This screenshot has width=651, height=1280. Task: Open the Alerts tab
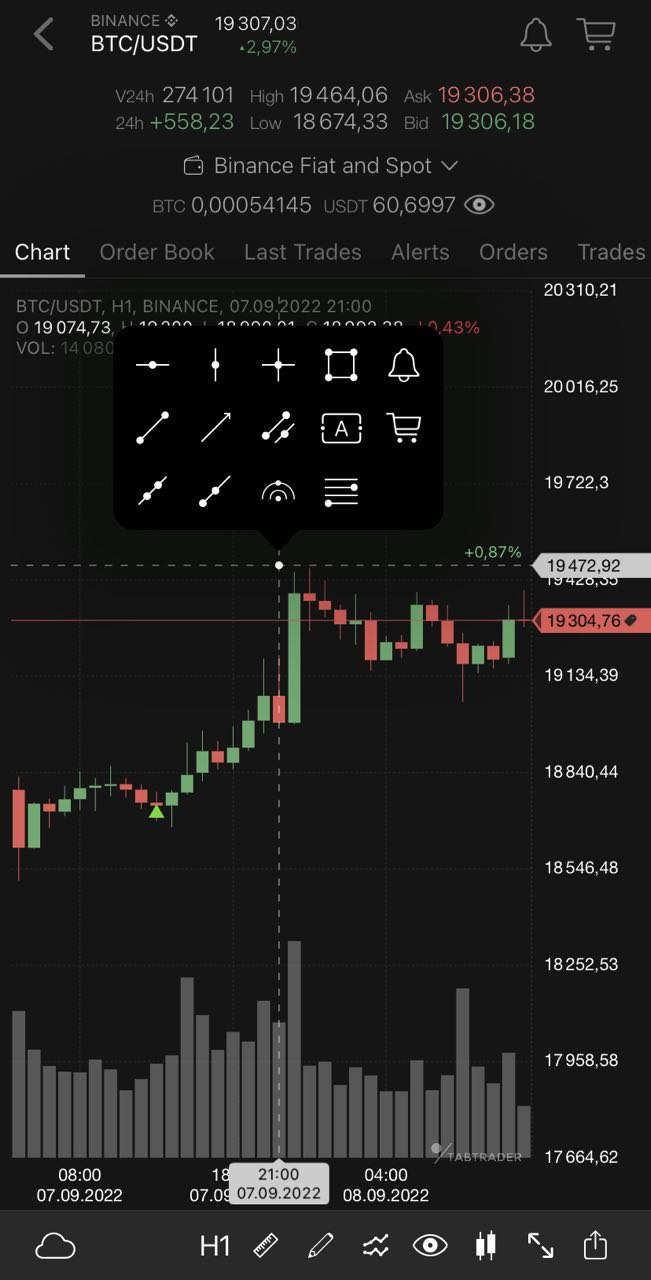pos(420,252)
